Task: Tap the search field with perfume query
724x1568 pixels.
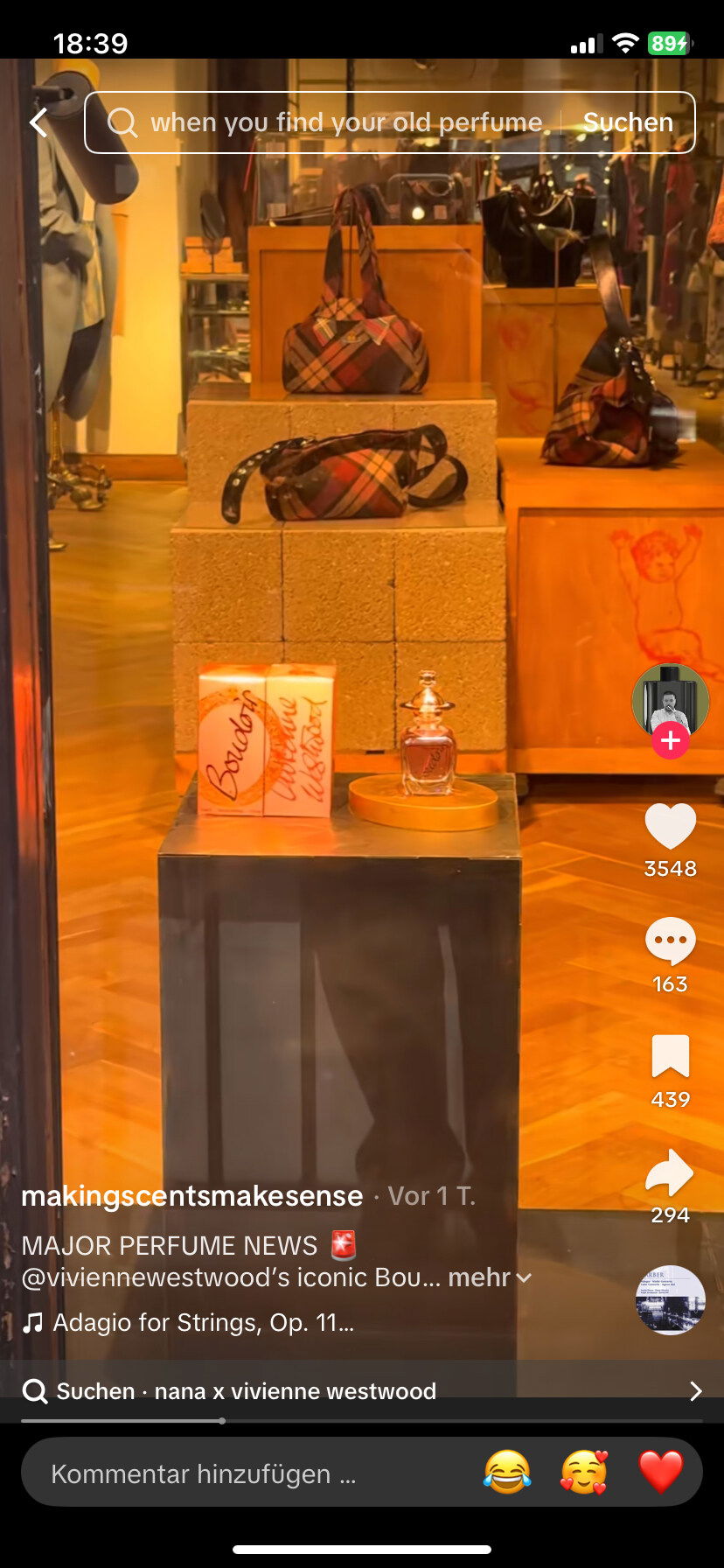Action: click(341, 122)
